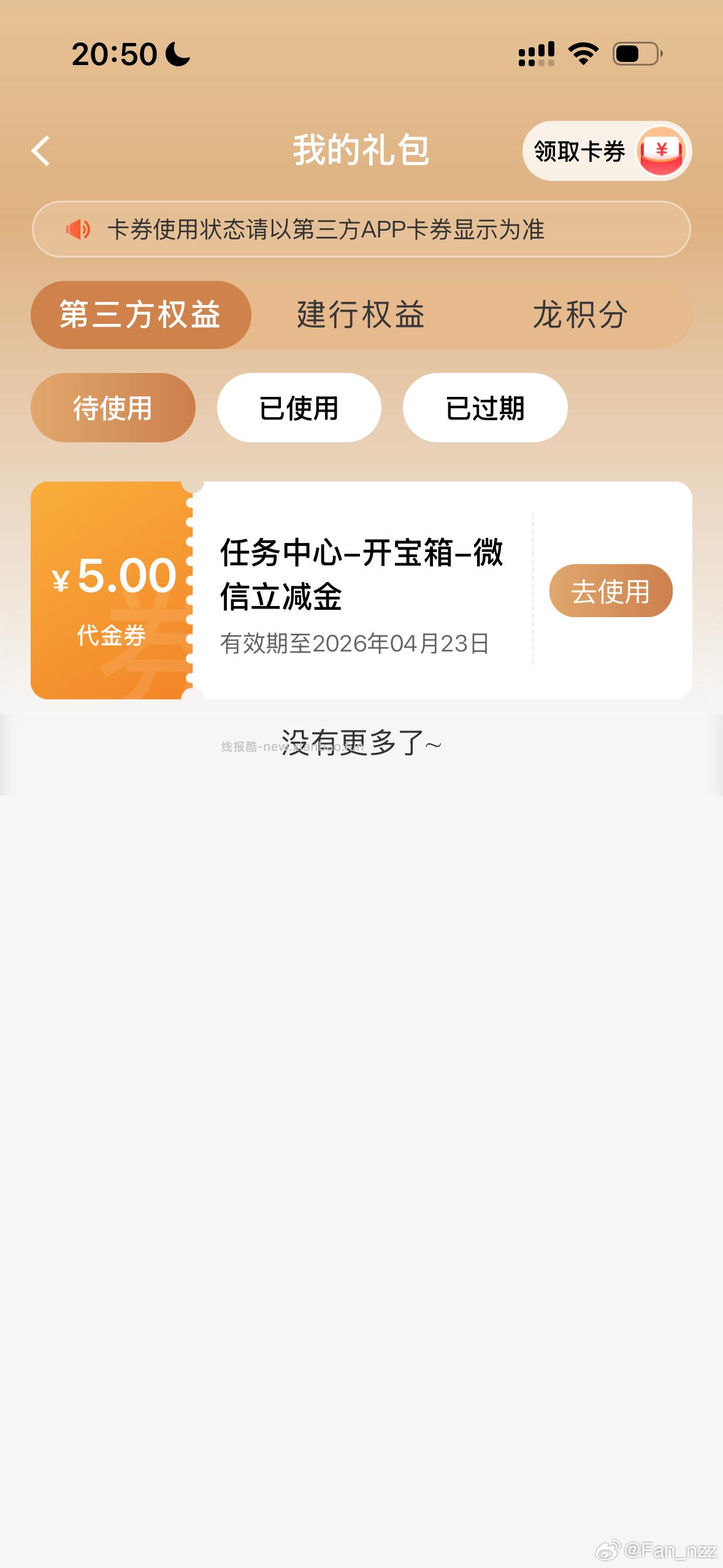This screenshot has width=723, height=1568.
Task: Switch to the 建行权益 tab
Action: click(x=360, y=315)
